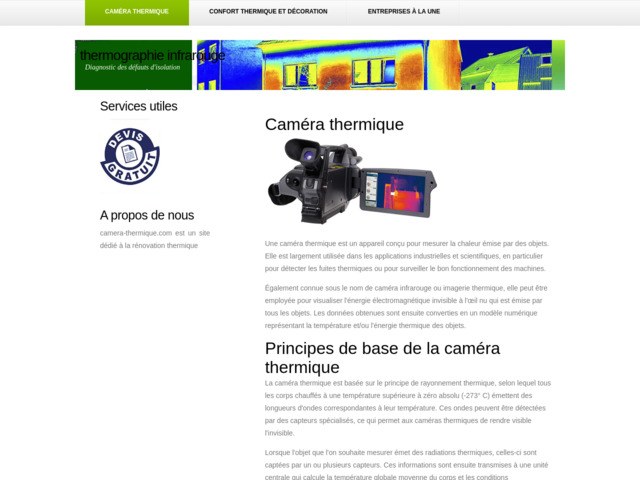Image resolution: width=640 pixels, height=480 pixels.
Task: Open the thermographie infrarouge site title
Action: tap(152, 55)
